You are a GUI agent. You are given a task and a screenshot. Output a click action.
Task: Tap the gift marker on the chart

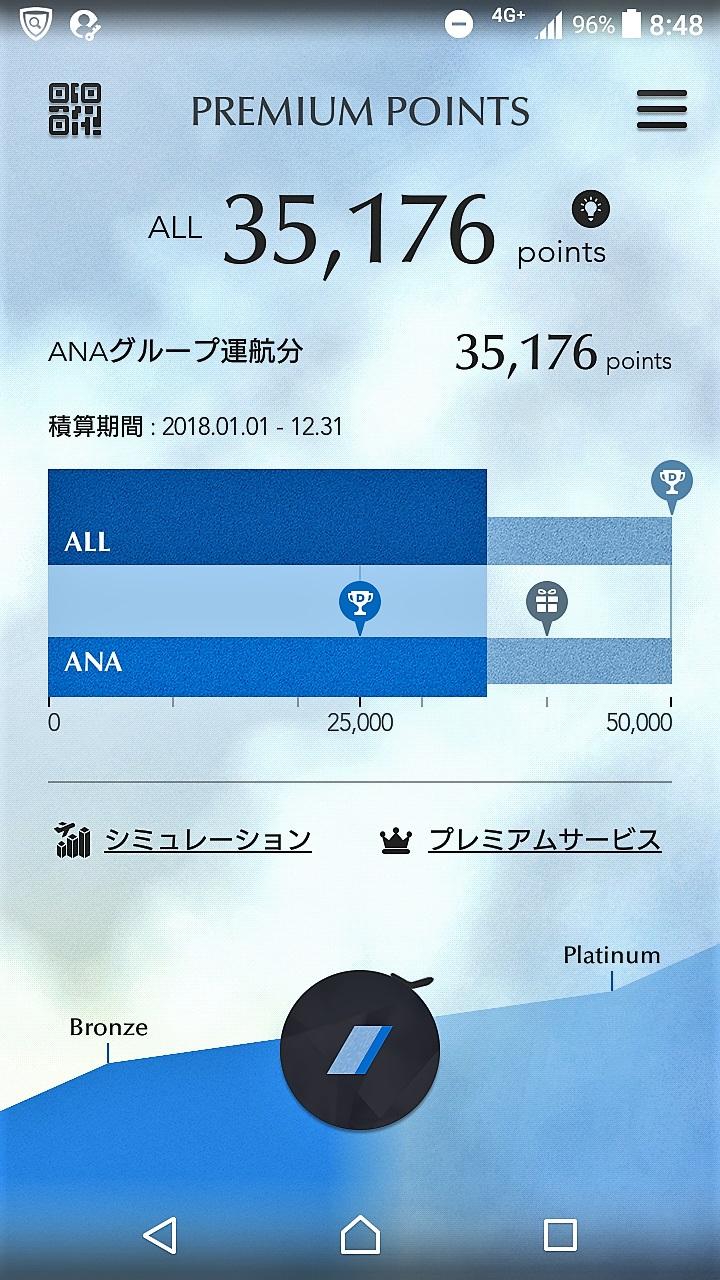tap(546, 603)
